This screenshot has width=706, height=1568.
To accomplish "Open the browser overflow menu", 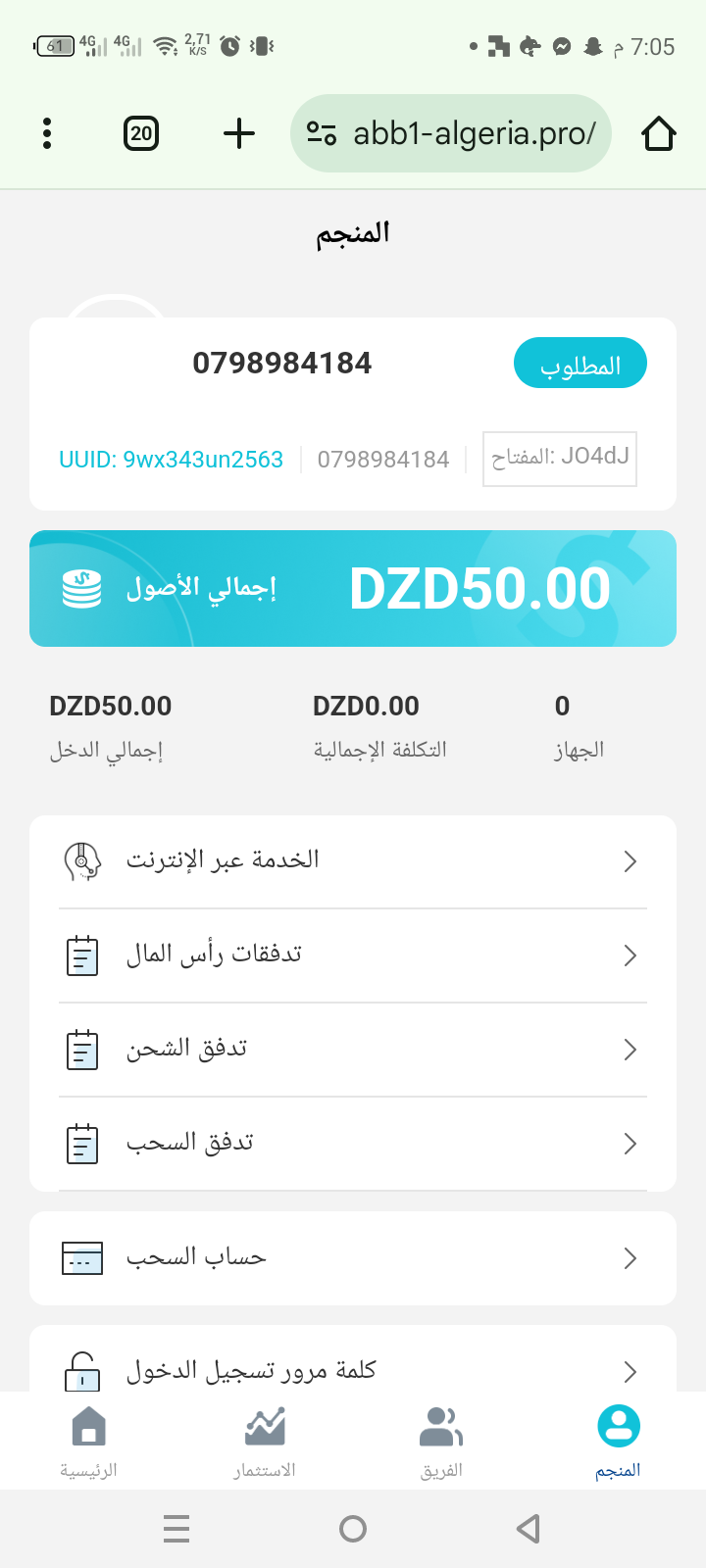I will pos(47,133).
